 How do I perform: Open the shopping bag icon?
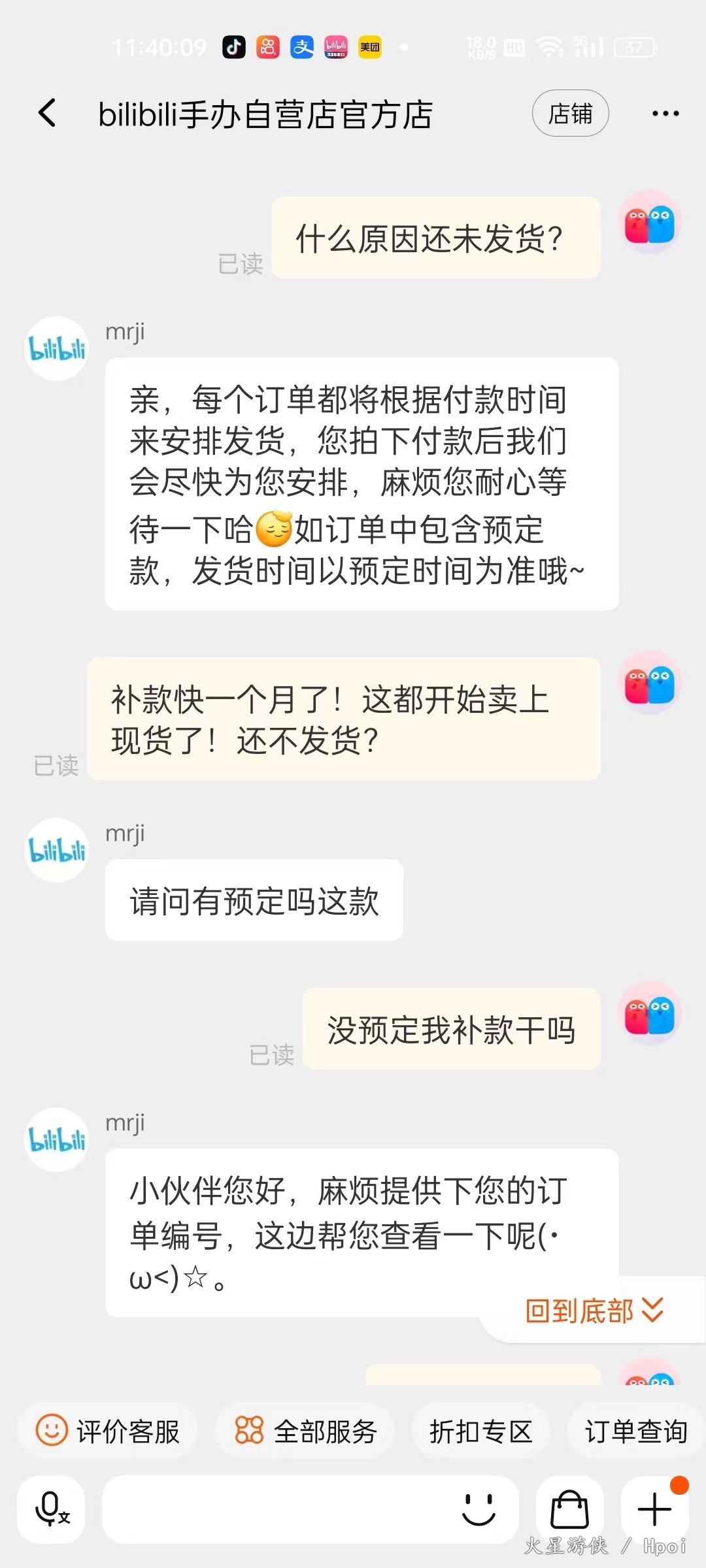coord(569,1509)
